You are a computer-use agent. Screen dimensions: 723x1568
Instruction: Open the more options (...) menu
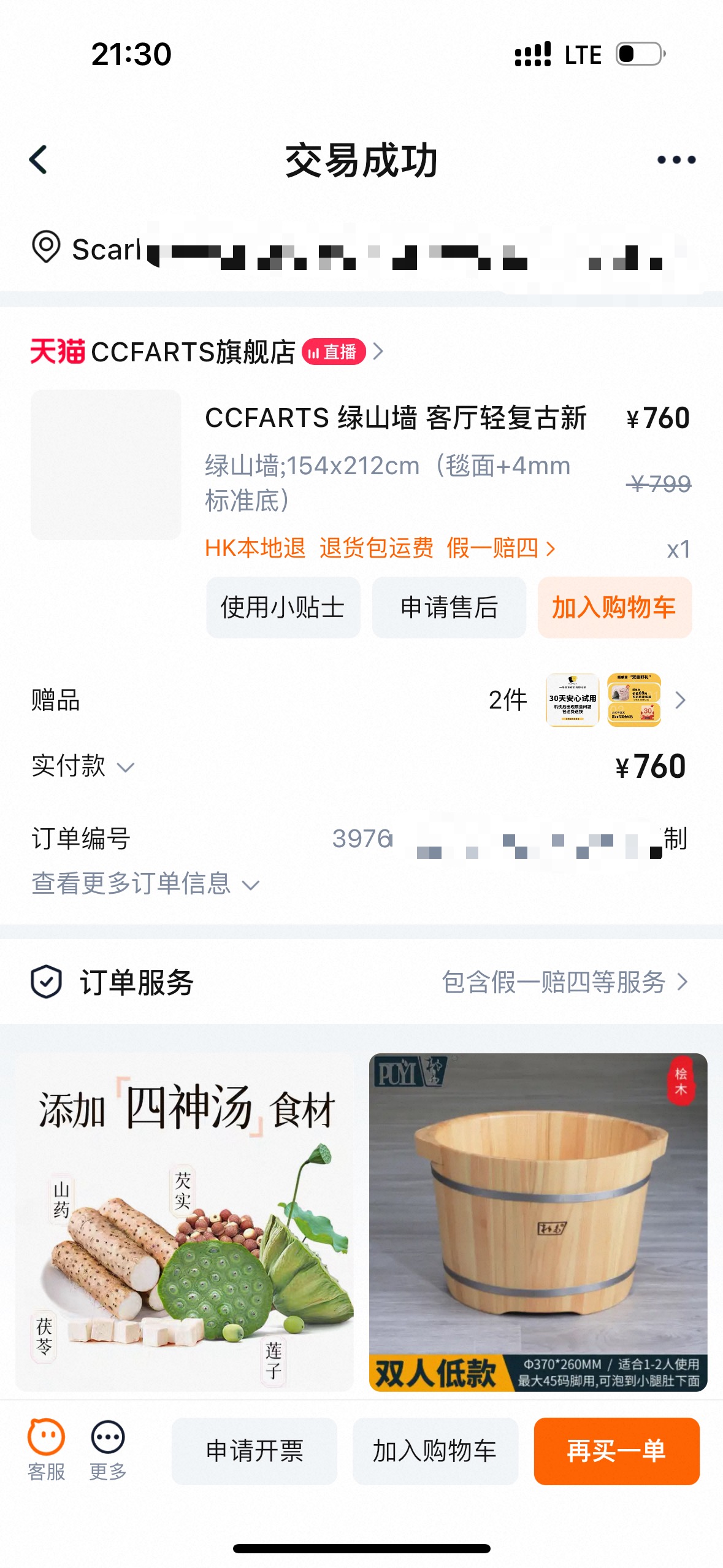click(675, 159)
